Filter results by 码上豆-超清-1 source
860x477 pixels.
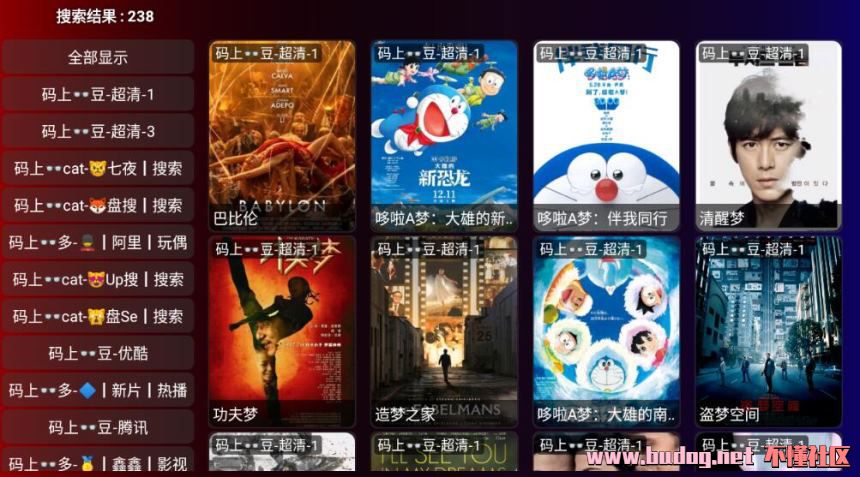(x=97, y=94)
